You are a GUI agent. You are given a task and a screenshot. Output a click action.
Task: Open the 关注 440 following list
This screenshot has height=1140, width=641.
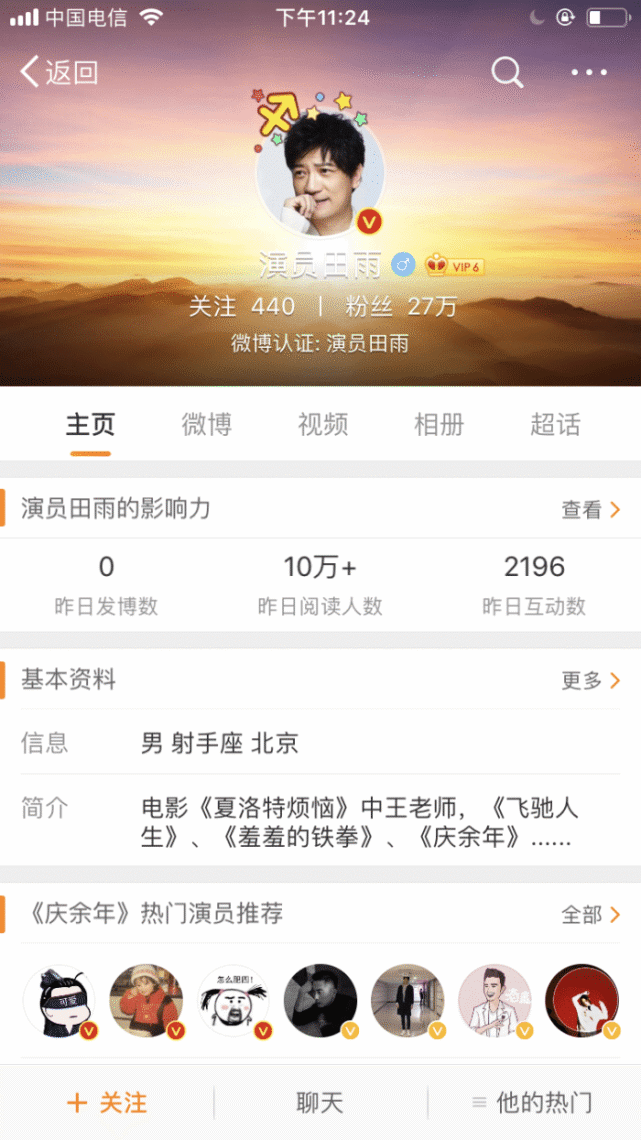[242, 306]
